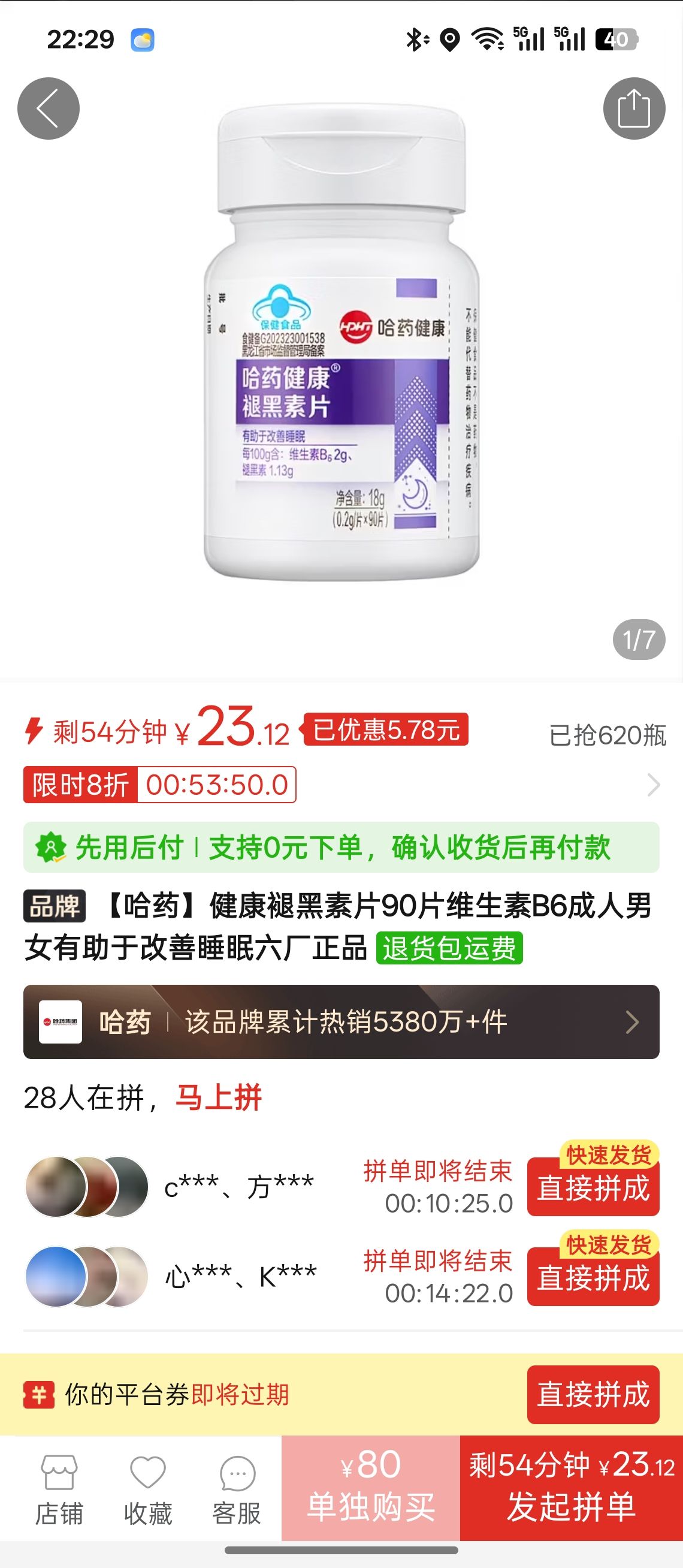Expand the 限时8折 discount details chevron
683x1568 pixels.
click(653, 785)
